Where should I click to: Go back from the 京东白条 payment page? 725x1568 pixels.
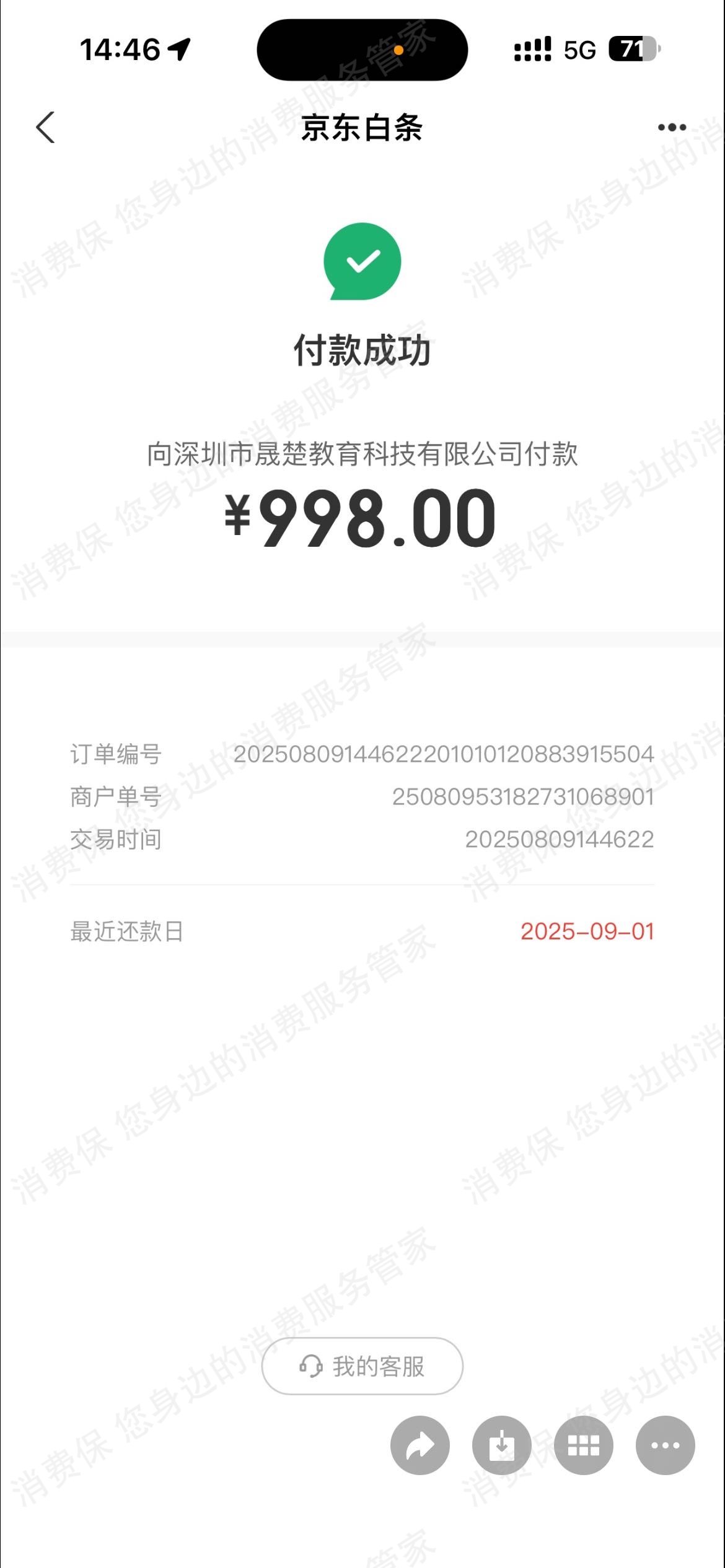[x=45, y=128]
